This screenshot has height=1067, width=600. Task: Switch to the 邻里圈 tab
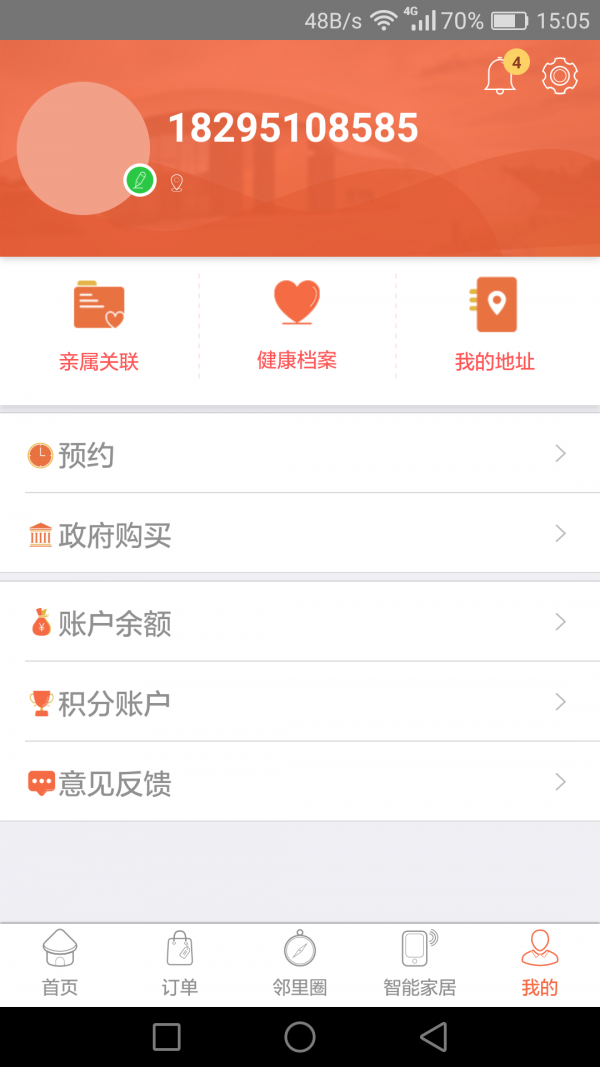coord(300,963)
